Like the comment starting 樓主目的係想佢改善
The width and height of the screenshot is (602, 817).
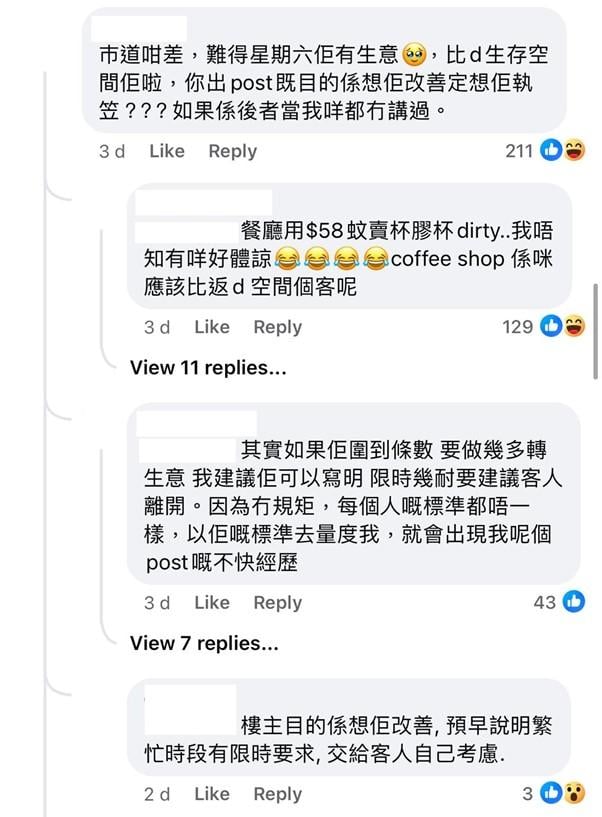(x=212, y=794)
